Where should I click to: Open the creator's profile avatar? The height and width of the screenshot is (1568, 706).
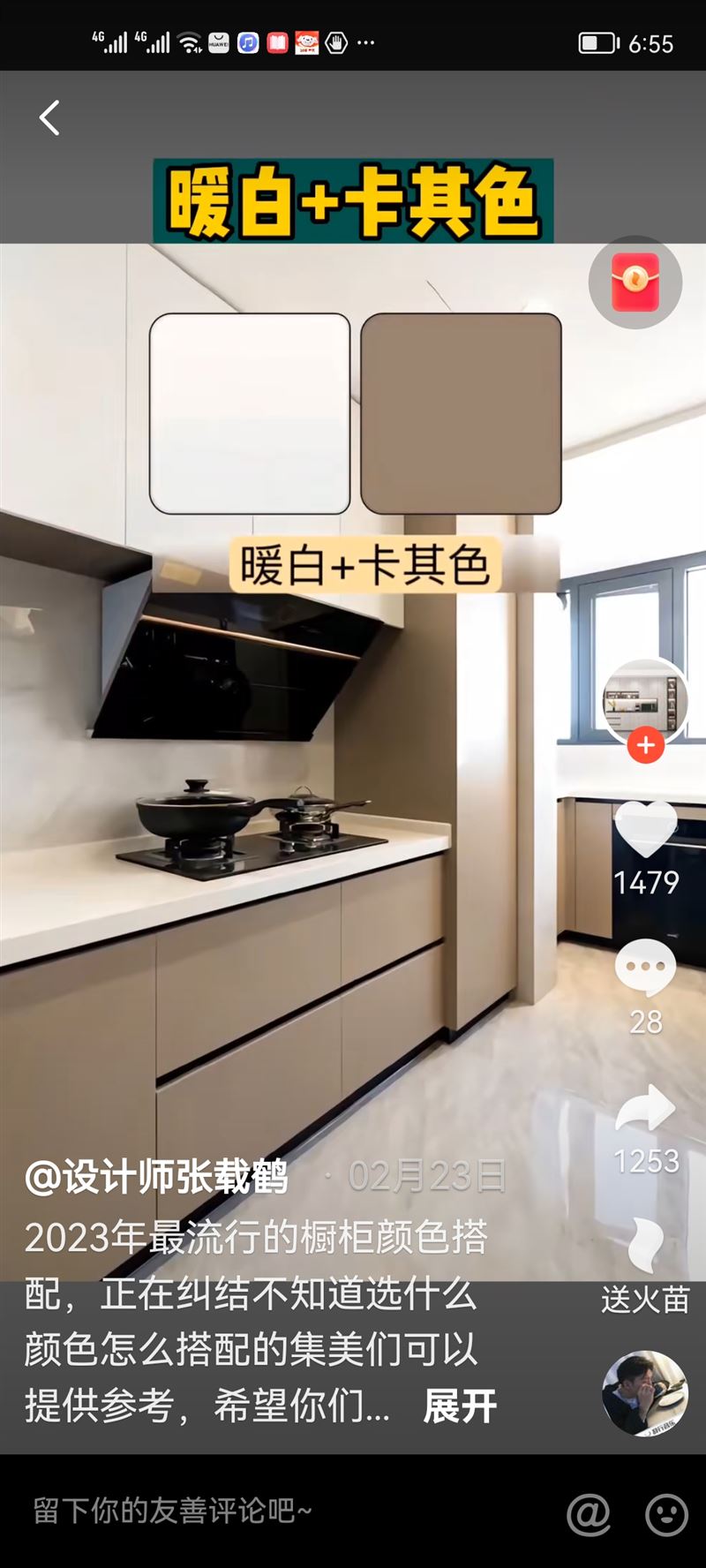tap(645, 701)
